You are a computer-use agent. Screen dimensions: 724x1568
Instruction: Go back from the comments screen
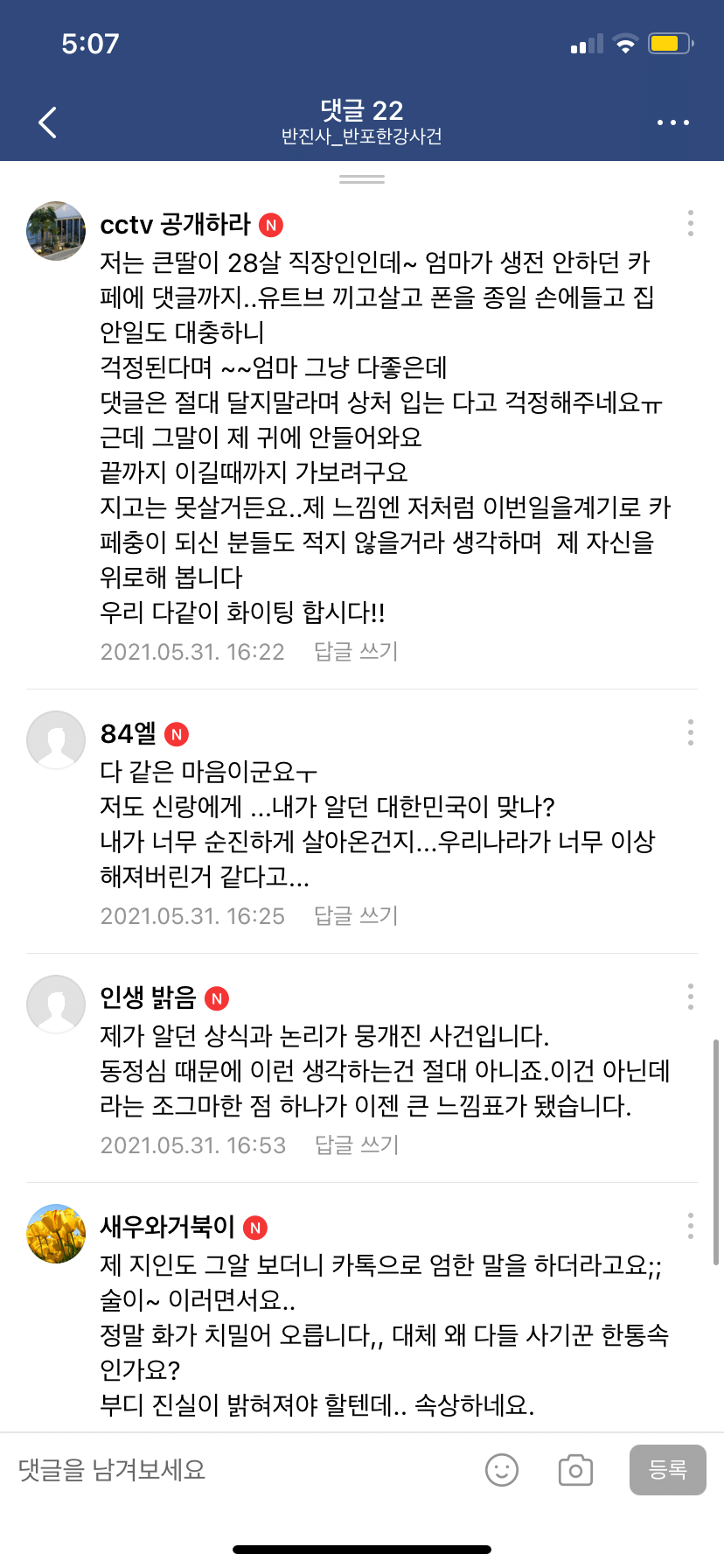coord(48,122)
